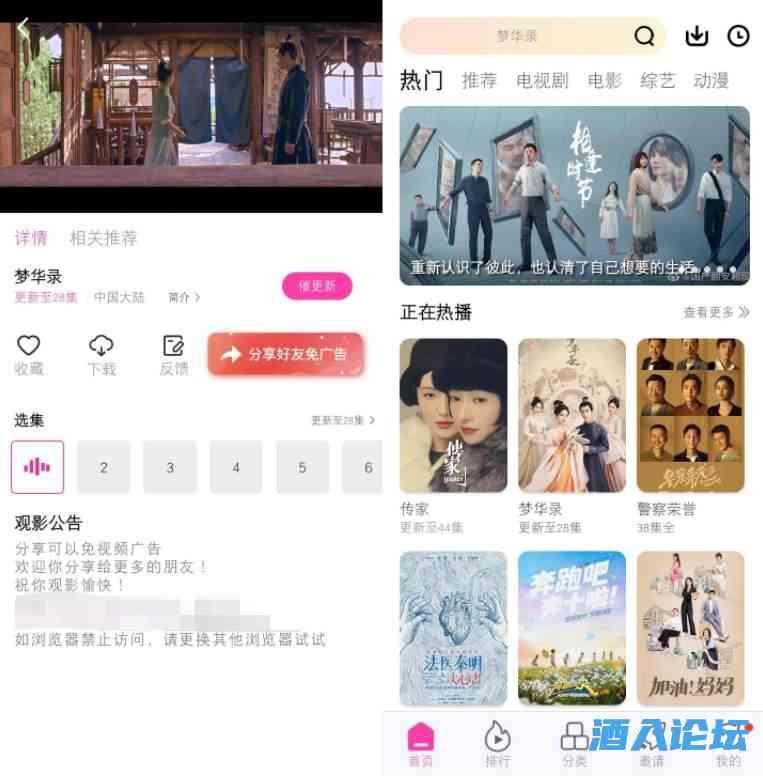763x777 pixels.
Task: Open the 警察荣誉 show card
Action: point(690,416)
